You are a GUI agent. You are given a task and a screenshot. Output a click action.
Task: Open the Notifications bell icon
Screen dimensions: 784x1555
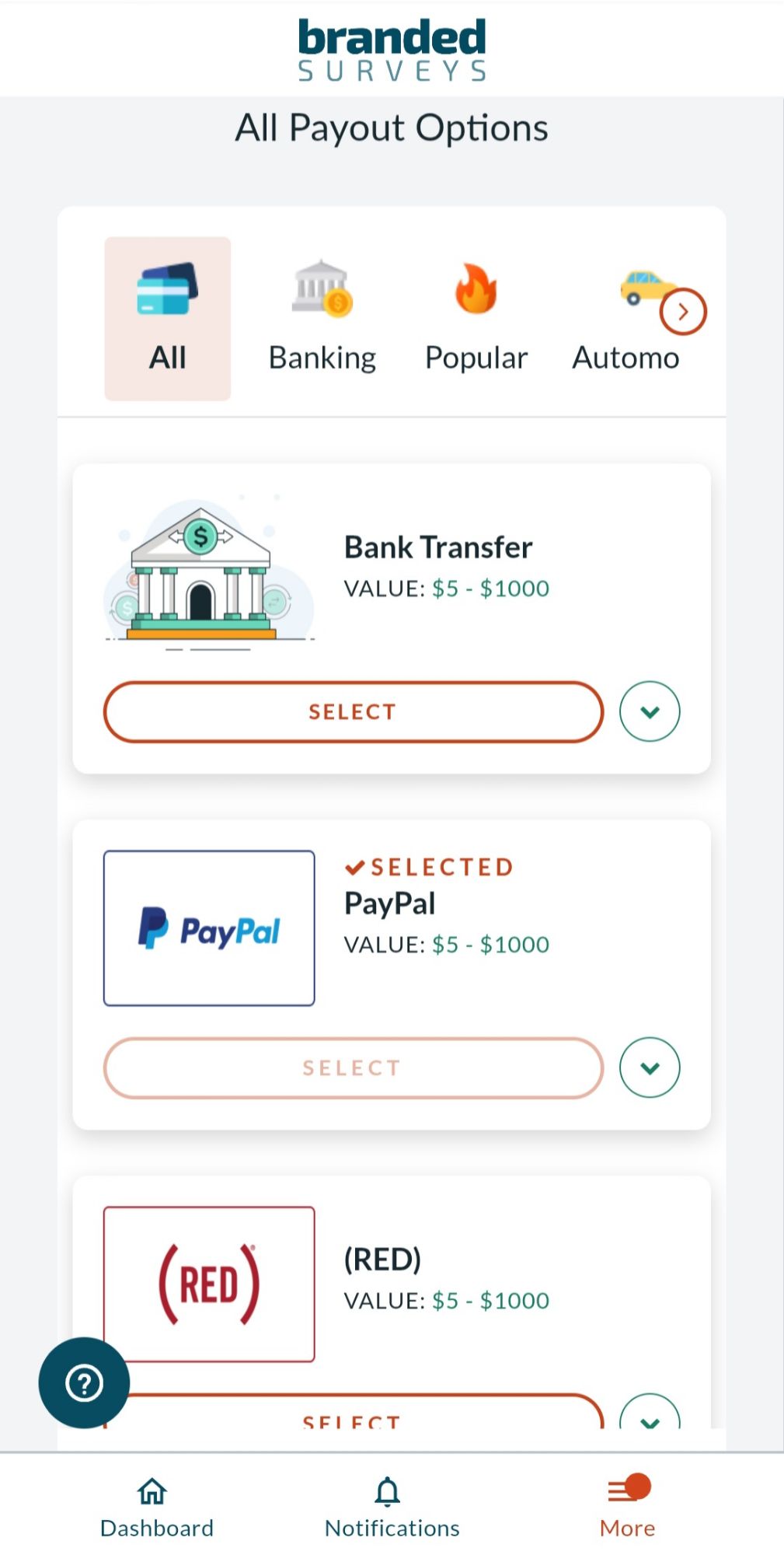tap(388, 1487)
